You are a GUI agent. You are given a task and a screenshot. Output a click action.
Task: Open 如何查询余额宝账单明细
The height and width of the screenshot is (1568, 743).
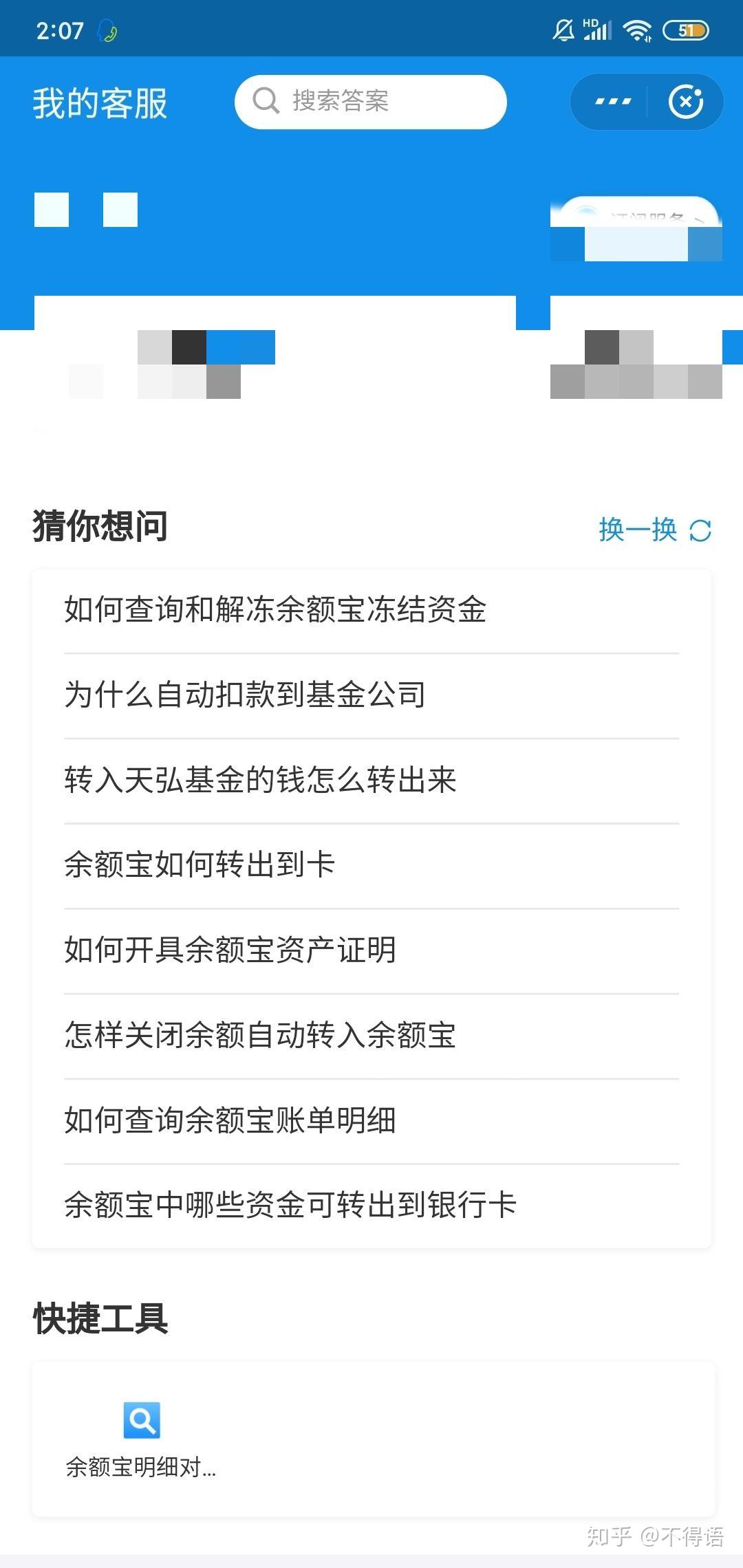[x=371, y=1120]
